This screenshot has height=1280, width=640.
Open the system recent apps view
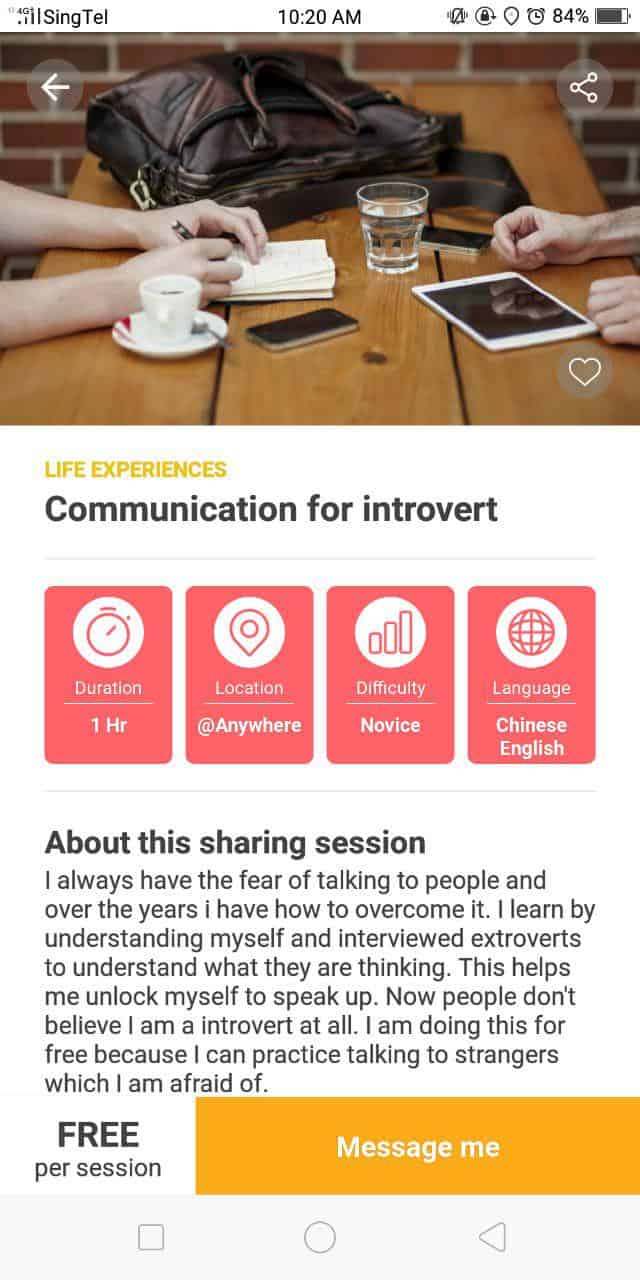click(151, 1237)
